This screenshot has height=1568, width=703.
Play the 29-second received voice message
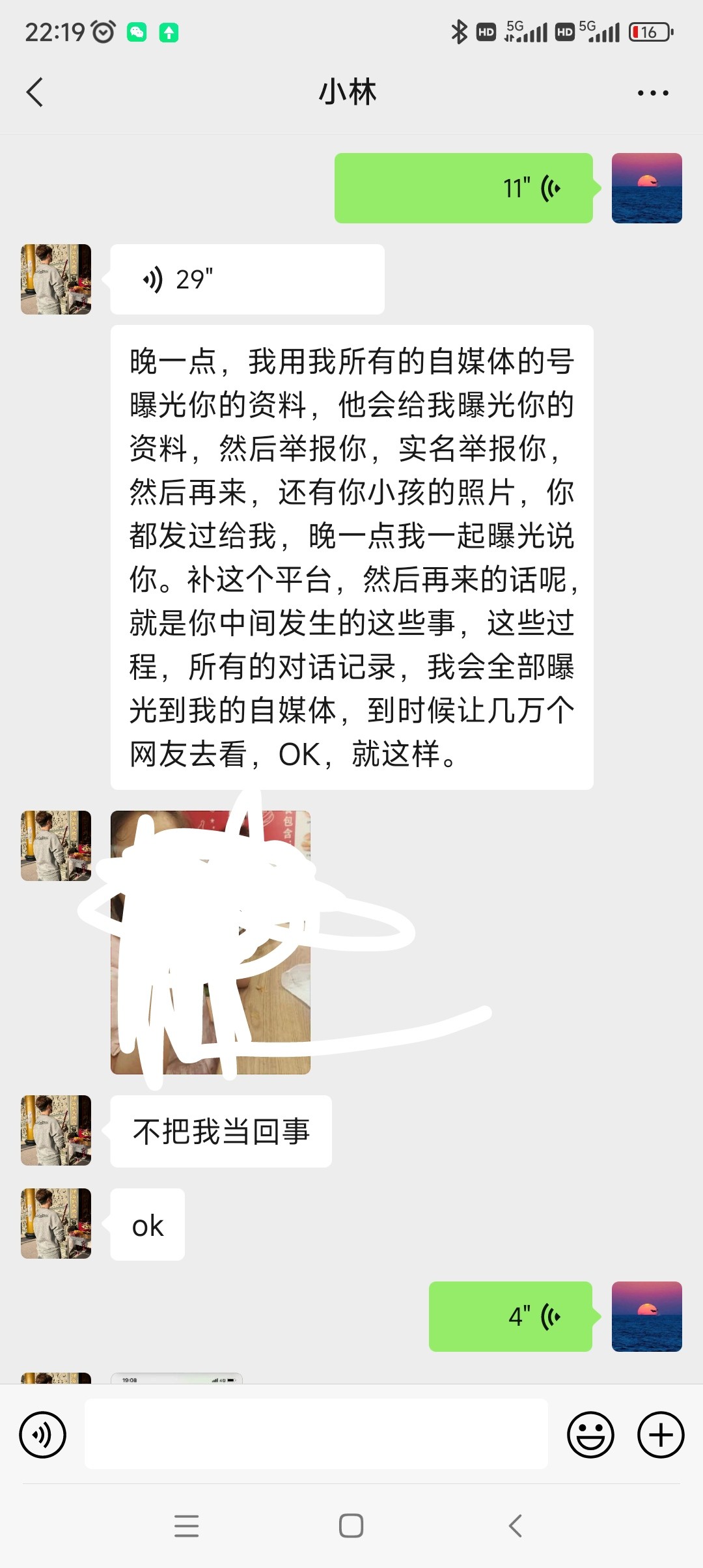247,279
